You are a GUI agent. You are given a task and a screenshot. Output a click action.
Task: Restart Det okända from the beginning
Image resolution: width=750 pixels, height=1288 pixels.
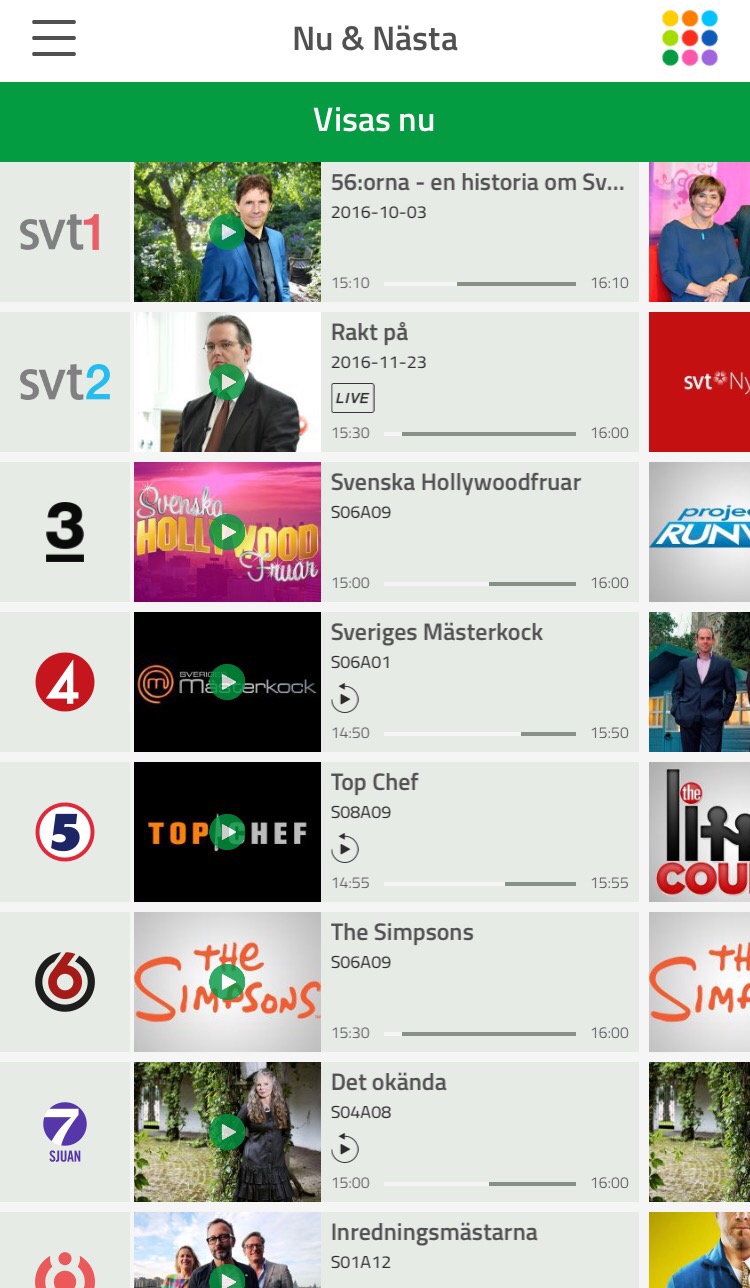coord(345,1148)
